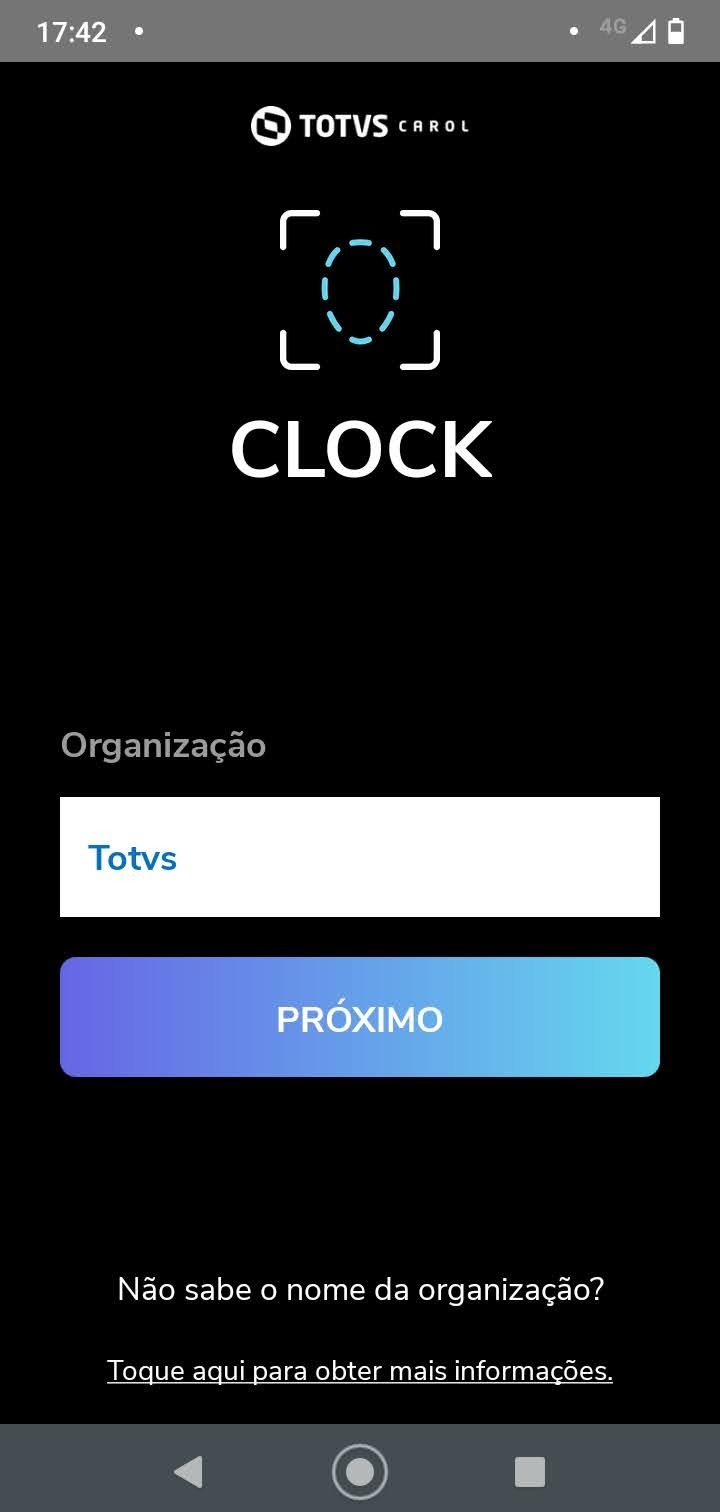720x1512 pixels.
Task: Tap the Organização field containing Totvs
Action: 360,857
